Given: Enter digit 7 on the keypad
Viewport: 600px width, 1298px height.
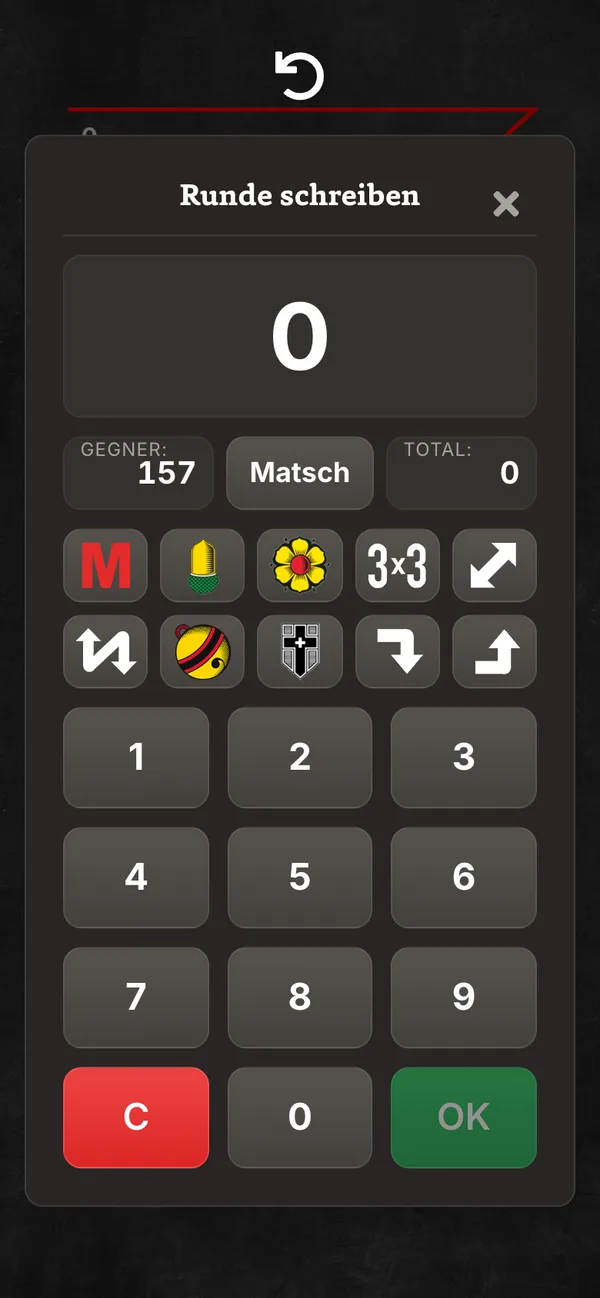Looking at the screenshot, I should click(136, 997).
